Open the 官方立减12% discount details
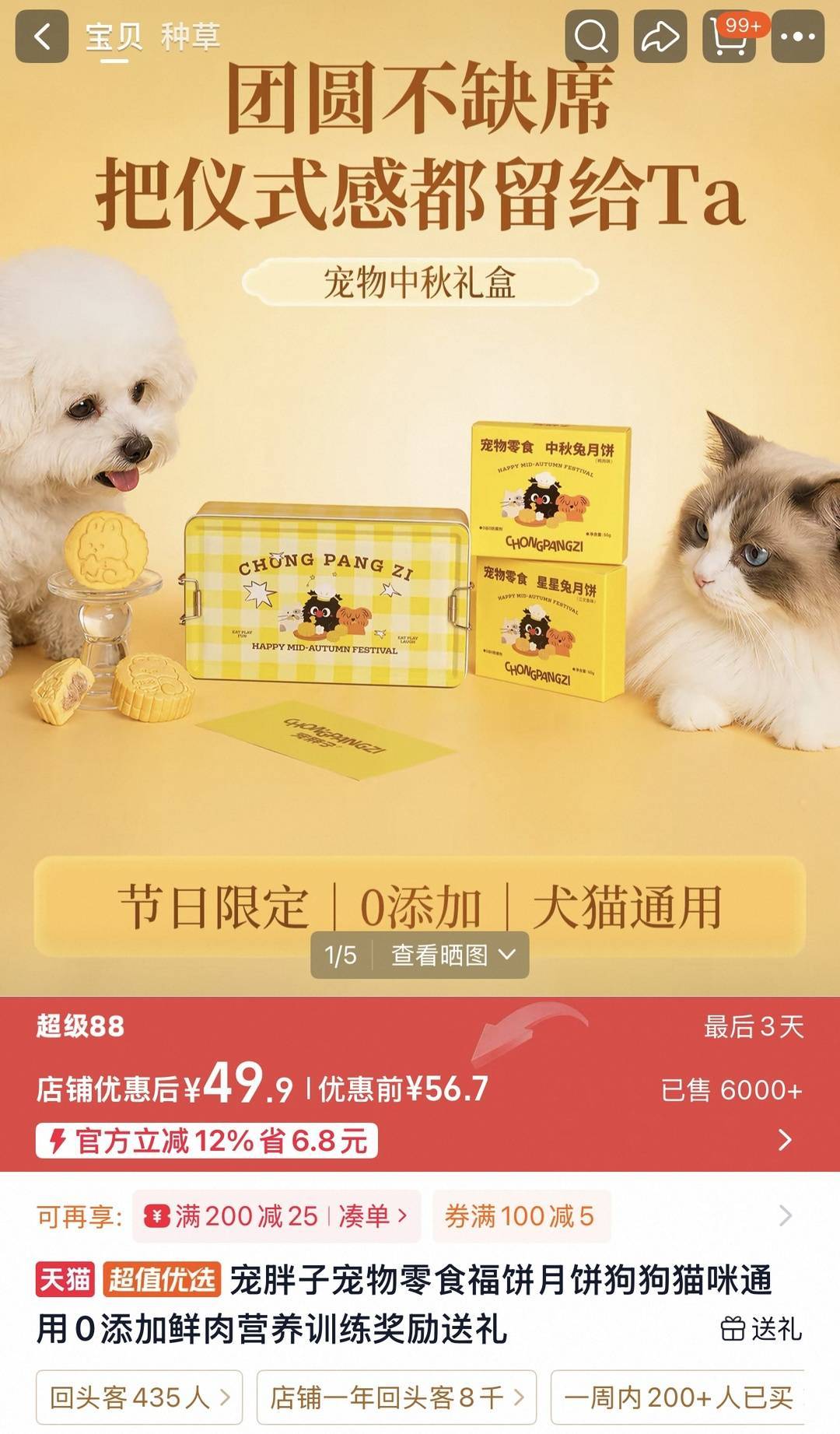Screen dimensions: 840x1434 pyautogui.click(x=207, y=1141)
